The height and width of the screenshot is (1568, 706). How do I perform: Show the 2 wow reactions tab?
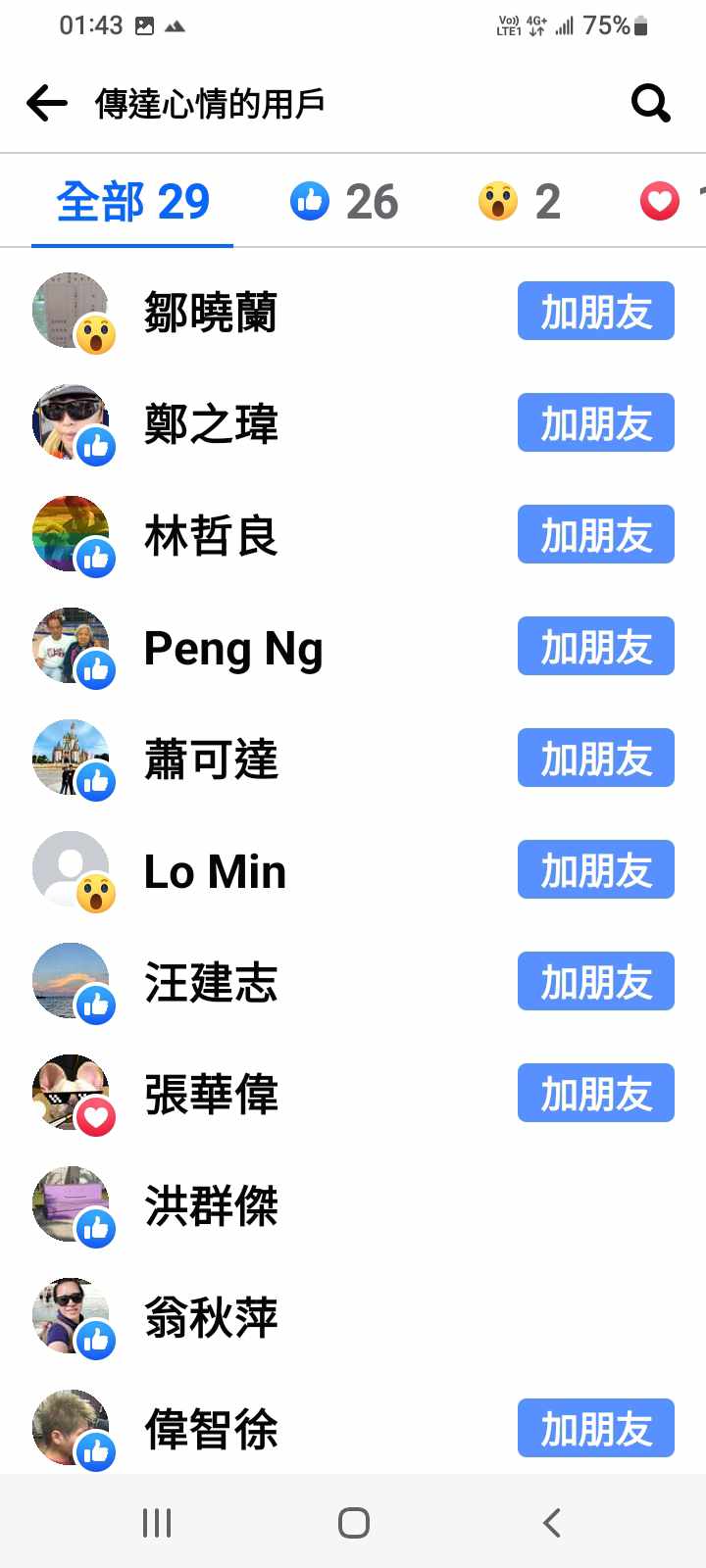point(520,202)
